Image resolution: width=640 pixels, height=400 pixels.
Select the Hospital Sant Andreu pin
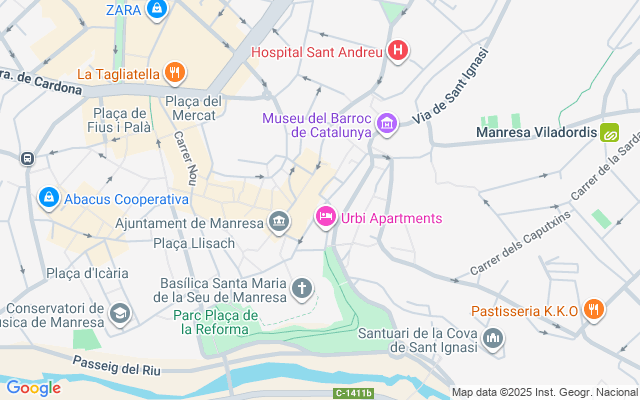(398, 51)
